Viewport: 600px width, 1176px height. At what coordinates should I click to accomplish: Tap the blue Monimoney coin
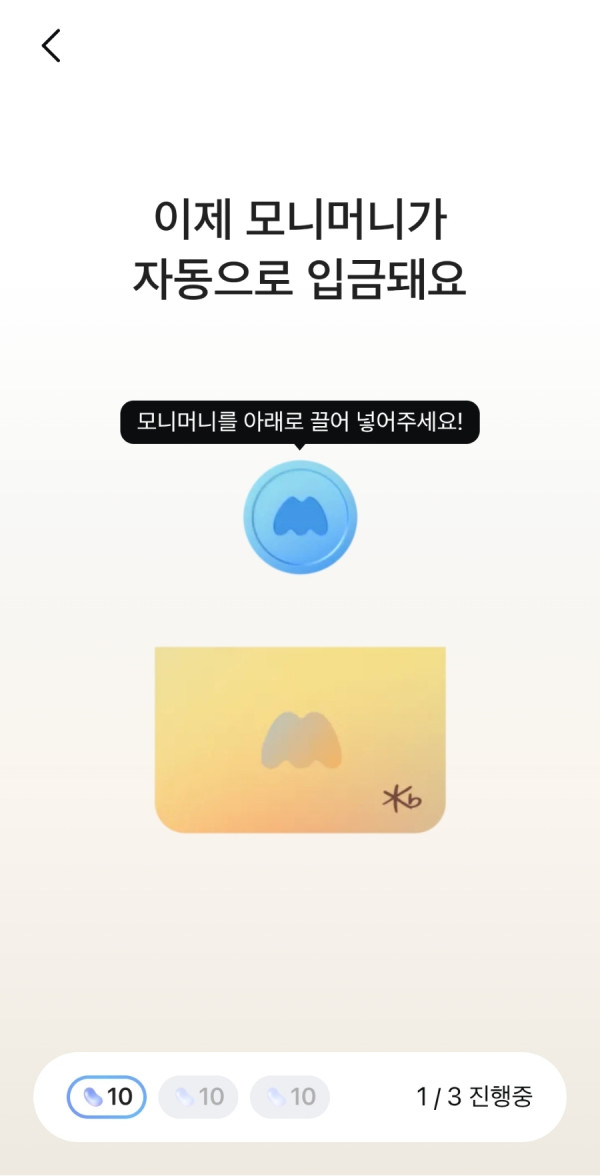[x=300, y=517]
